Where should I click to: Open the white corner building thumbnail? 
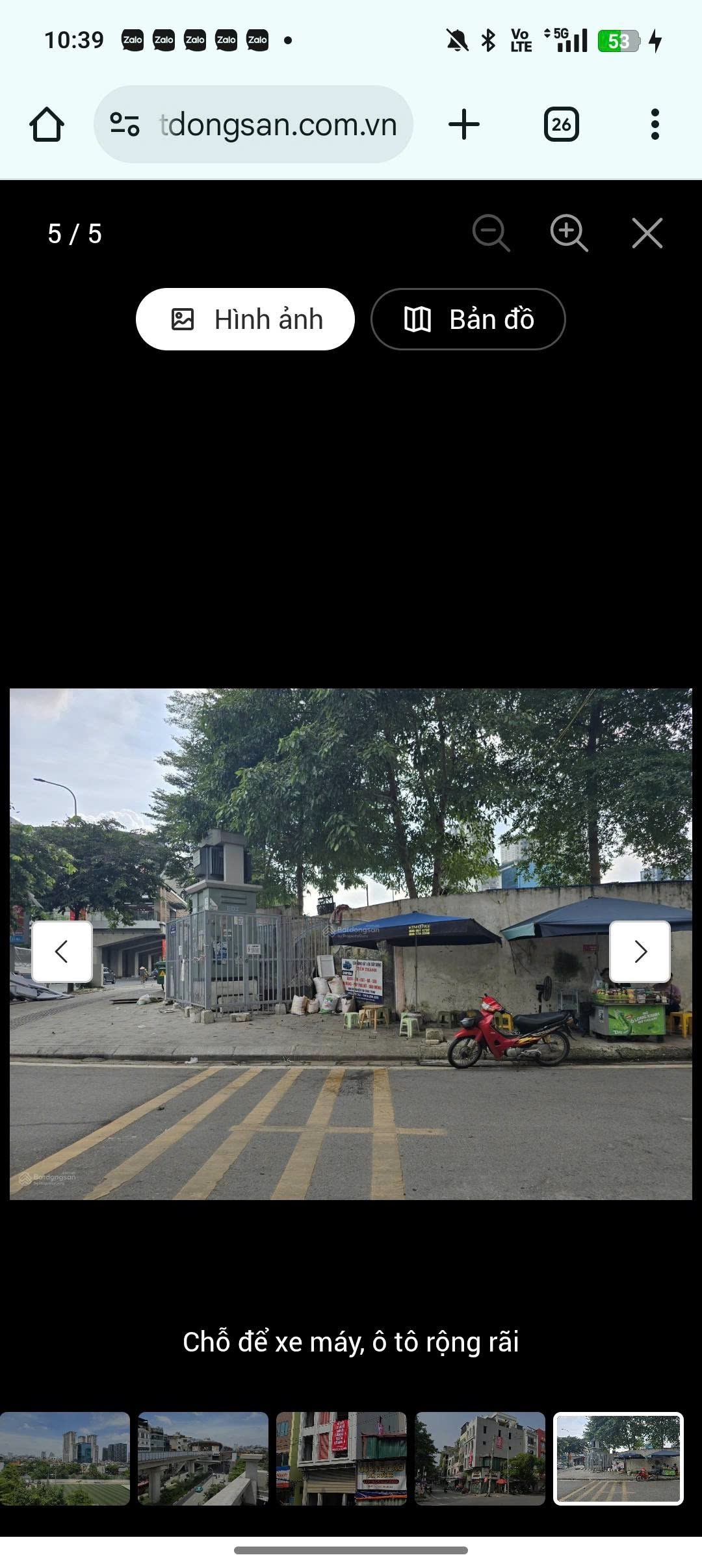(x=480, y=1458)
